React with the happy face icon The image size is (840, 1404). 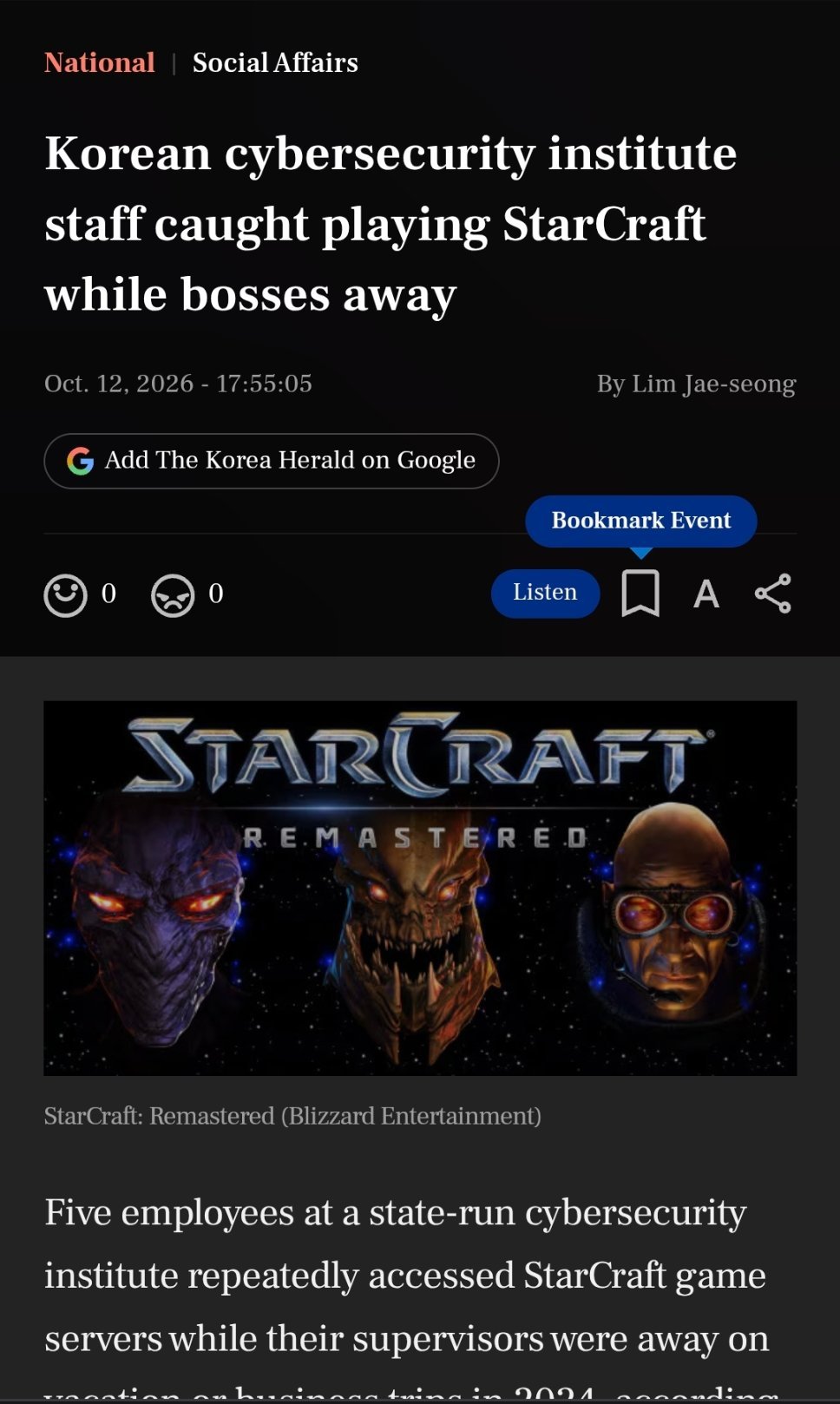point(66,595)
